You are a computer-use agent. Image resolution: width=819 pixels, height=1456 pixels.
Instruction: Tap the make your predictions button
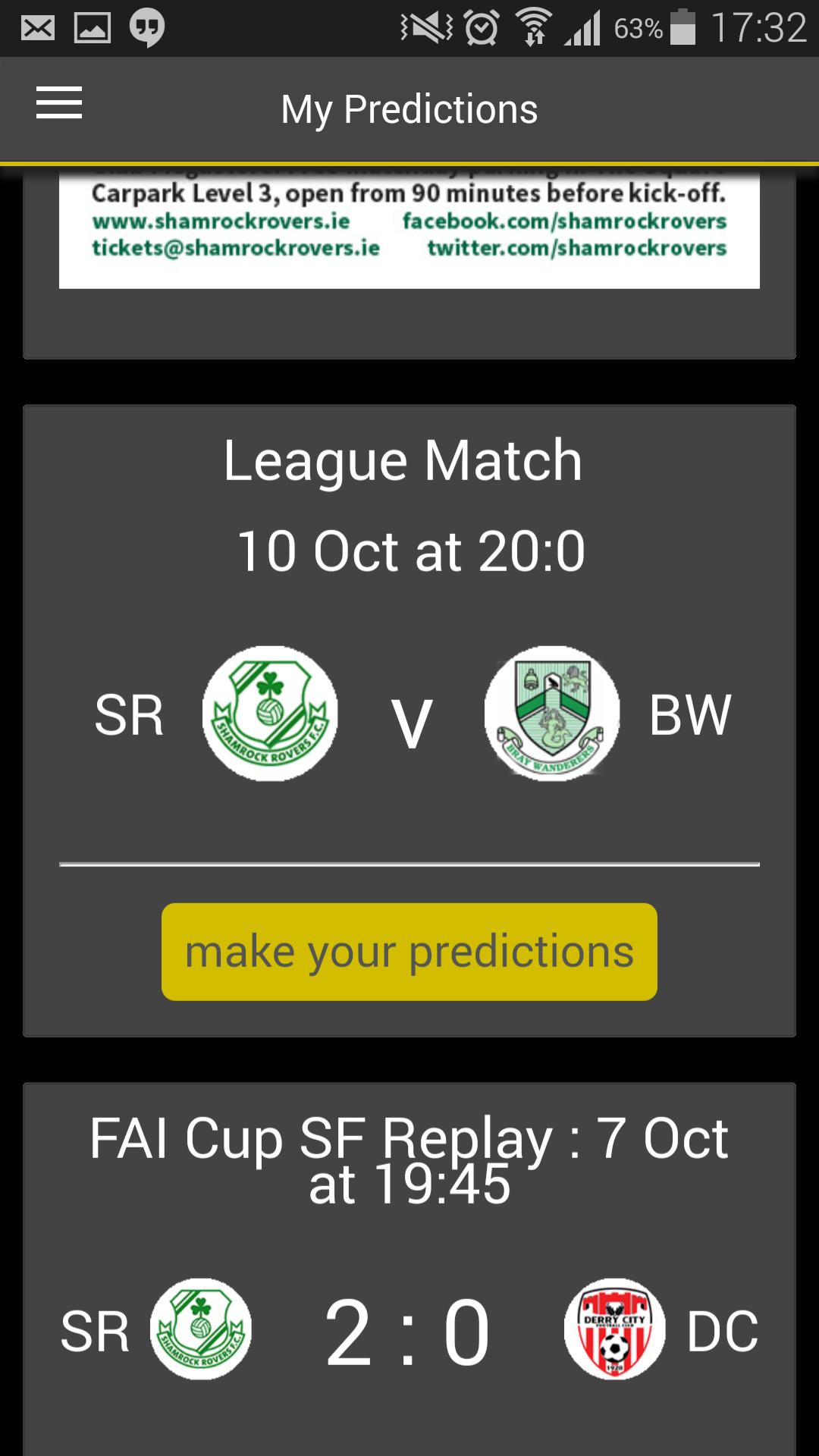tap(409, 952)
